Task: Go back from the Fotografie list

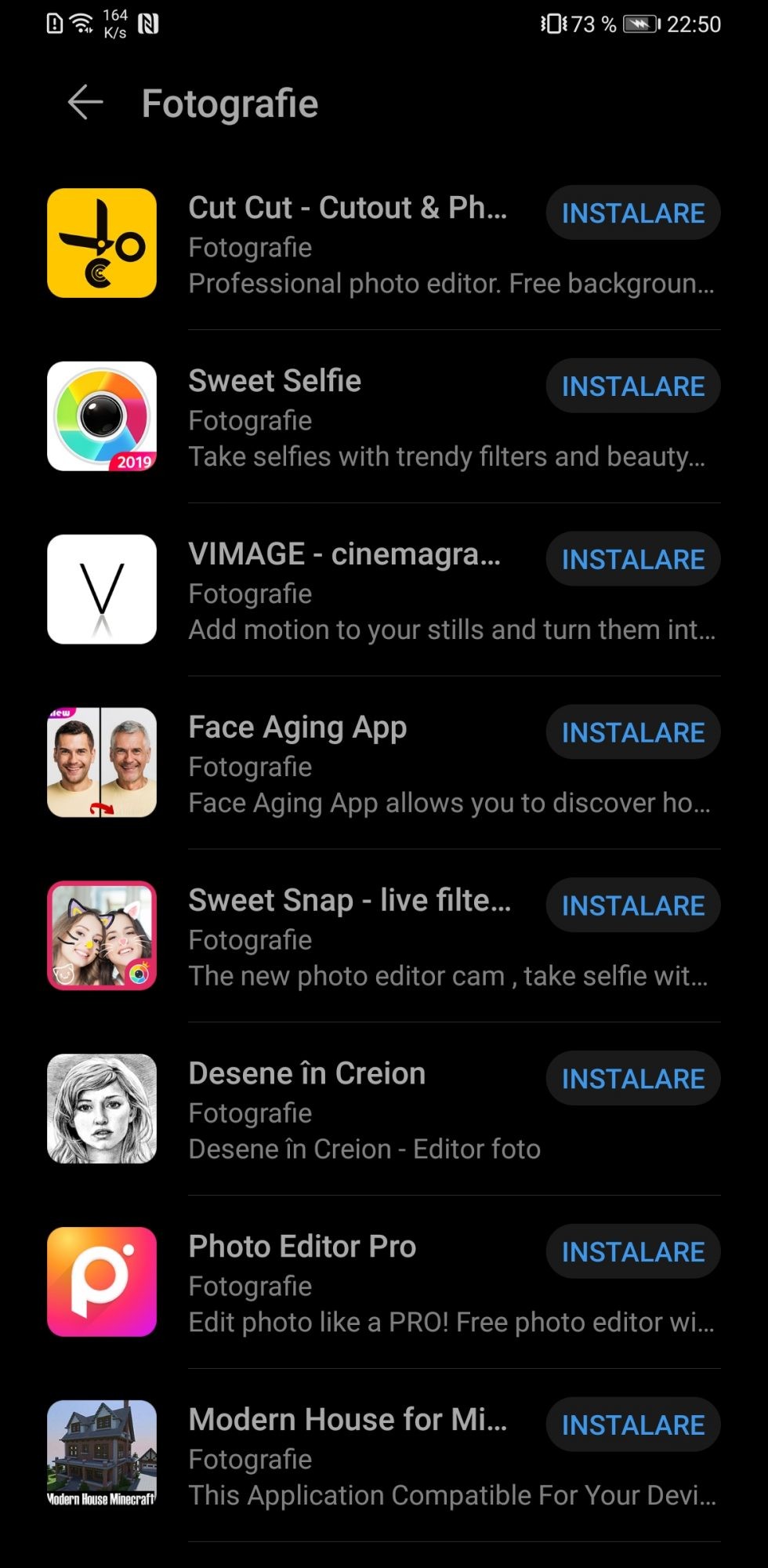Action: pos(85,103)
